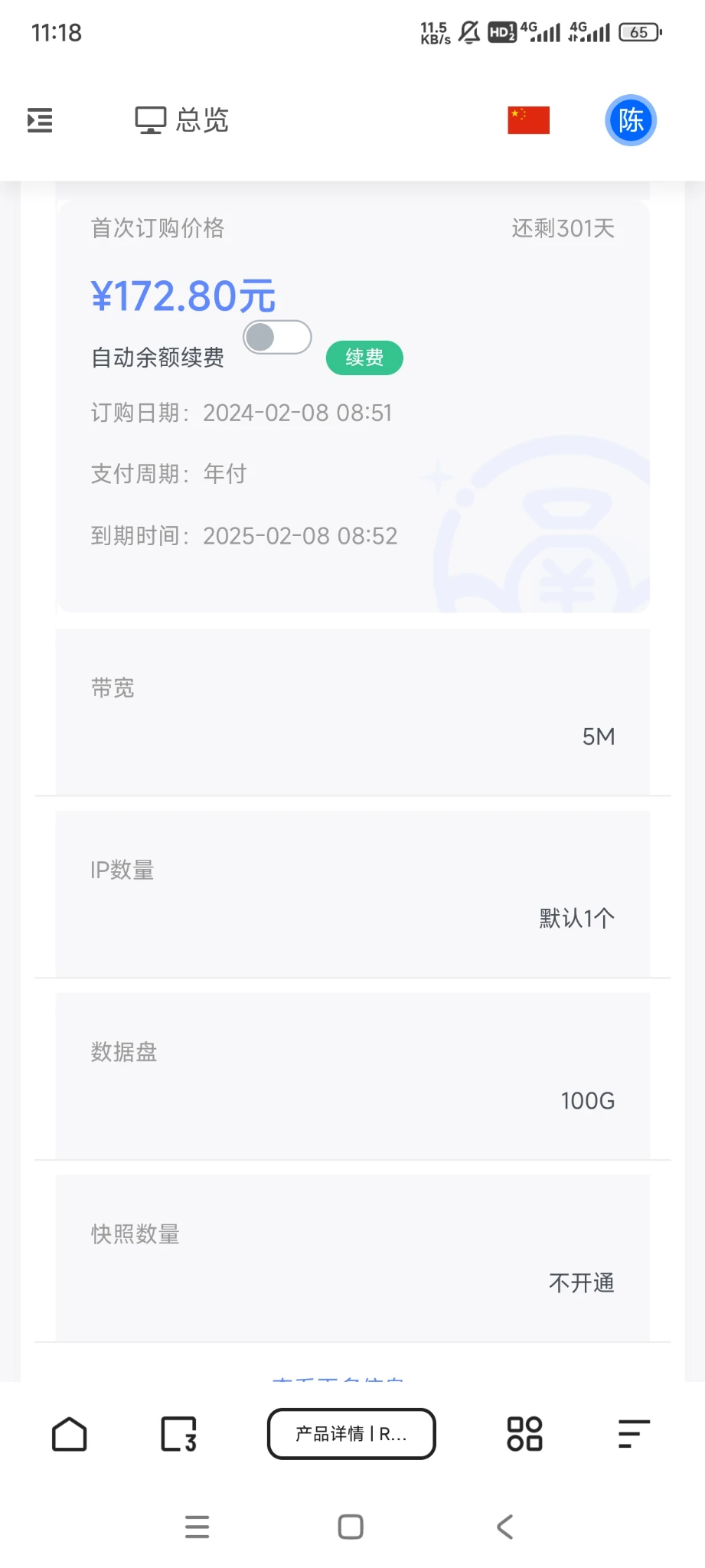The width and height of the screenshot is (705, 1568).
Task: Open the browser menu icon on the right
Action: [x=632, y=1435]
